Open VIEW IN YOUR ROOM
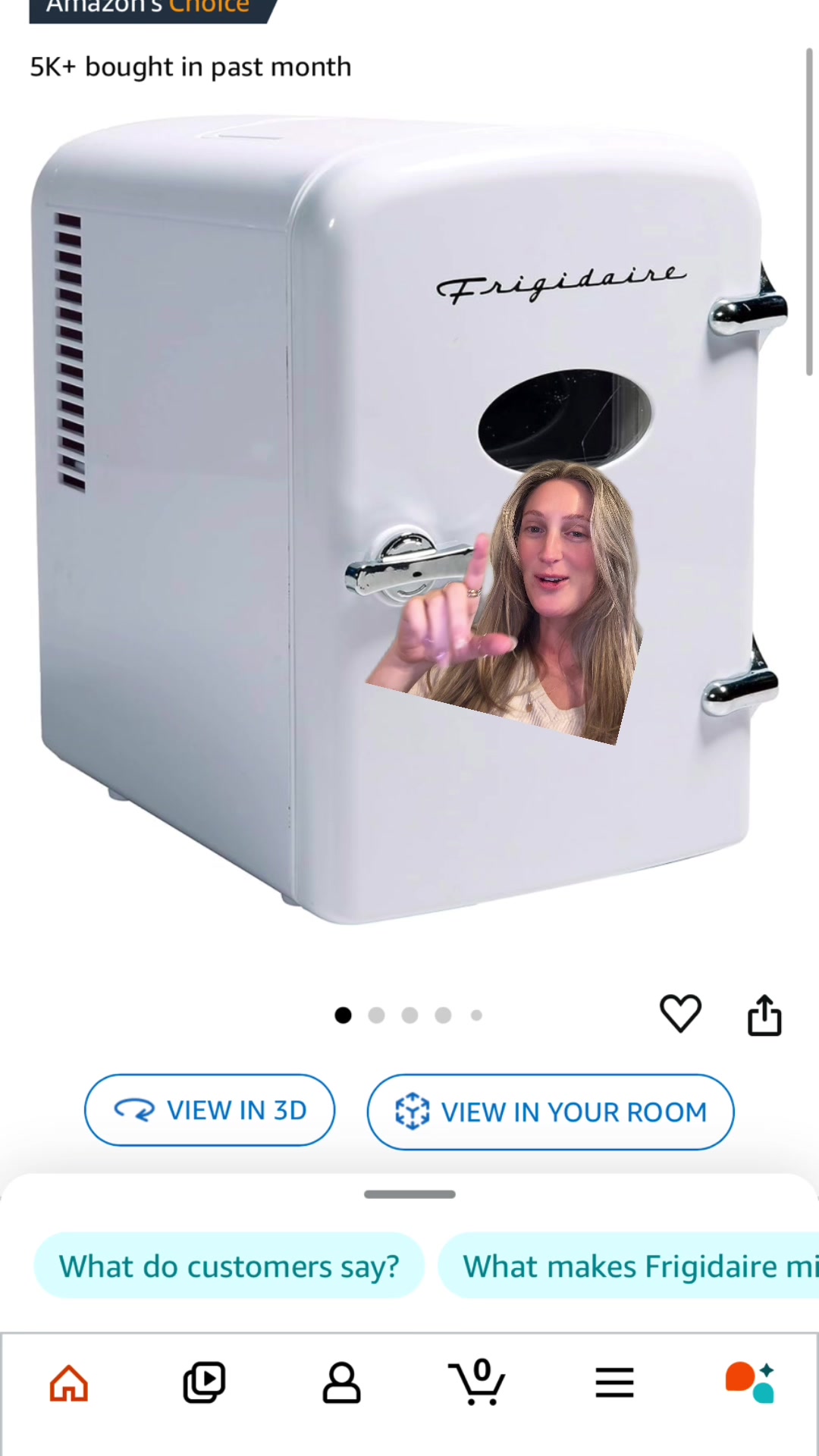This screenshot has width=819, height=1456. (x=551, y=1112)
